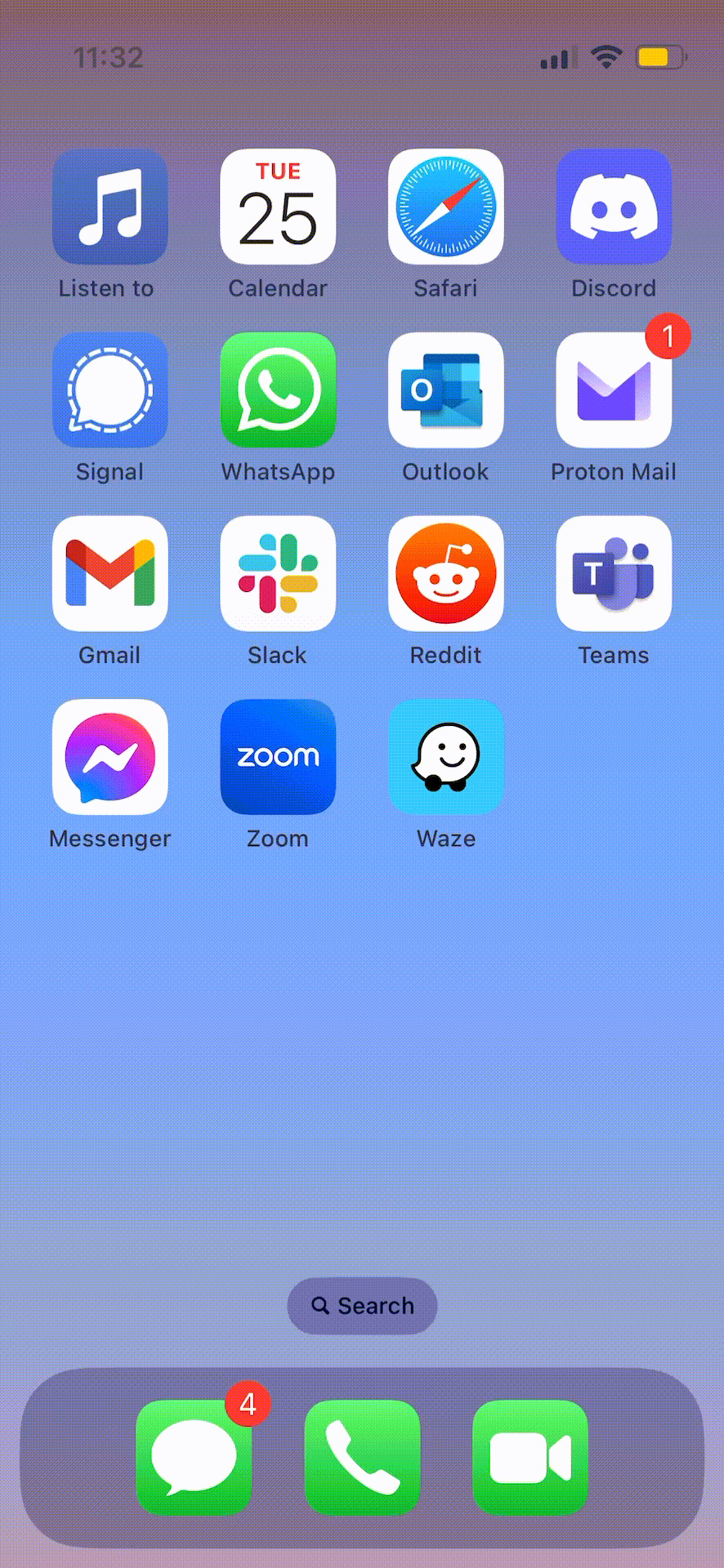This screenshot has width=724, height=1568.
Task: Open the Zoom app
Action: tap(278, 757)
